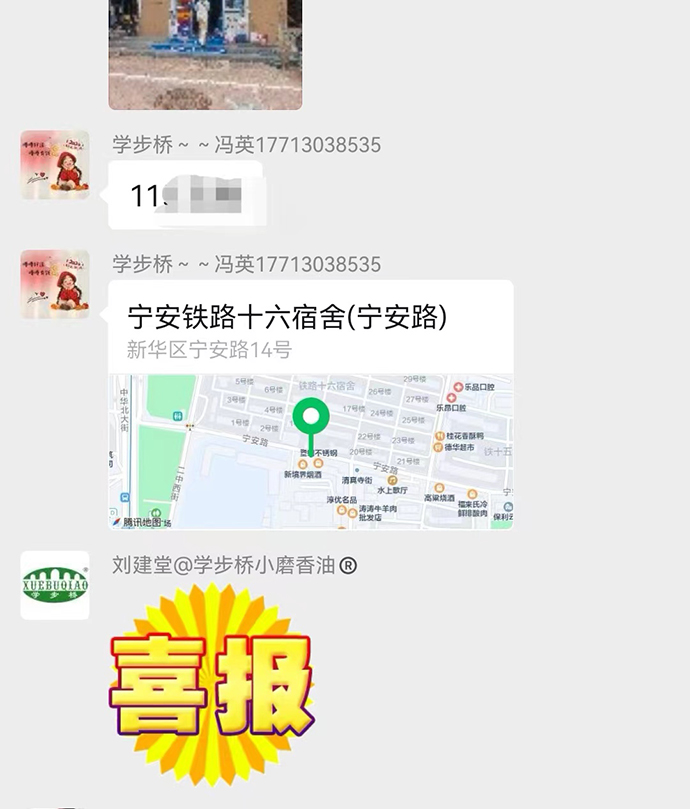Open 刘建堂's 学步桥 avatar

coord(55,585)
